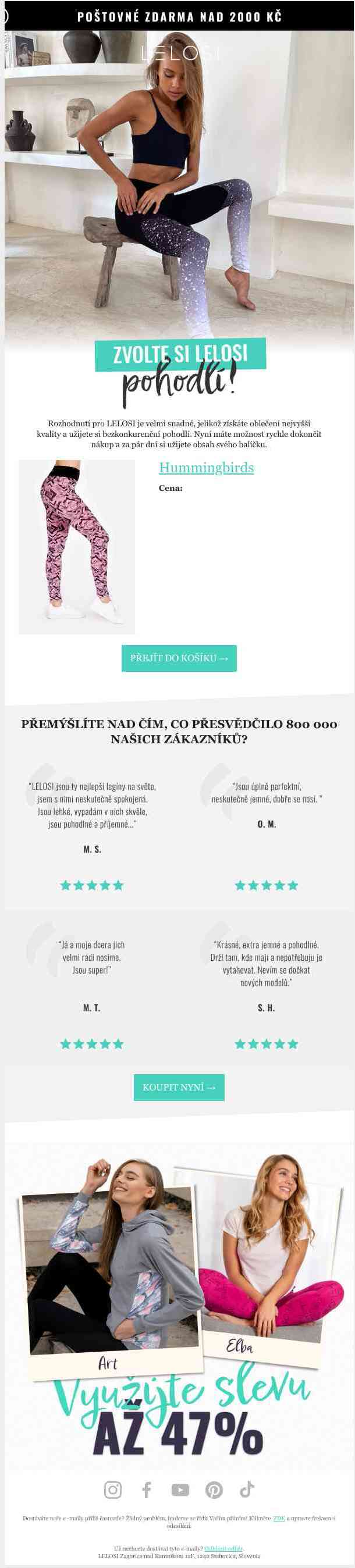Tap the Odhlásit odběr unsubscribe link
Viewport: 355px width, 1568px height.
223,1548
